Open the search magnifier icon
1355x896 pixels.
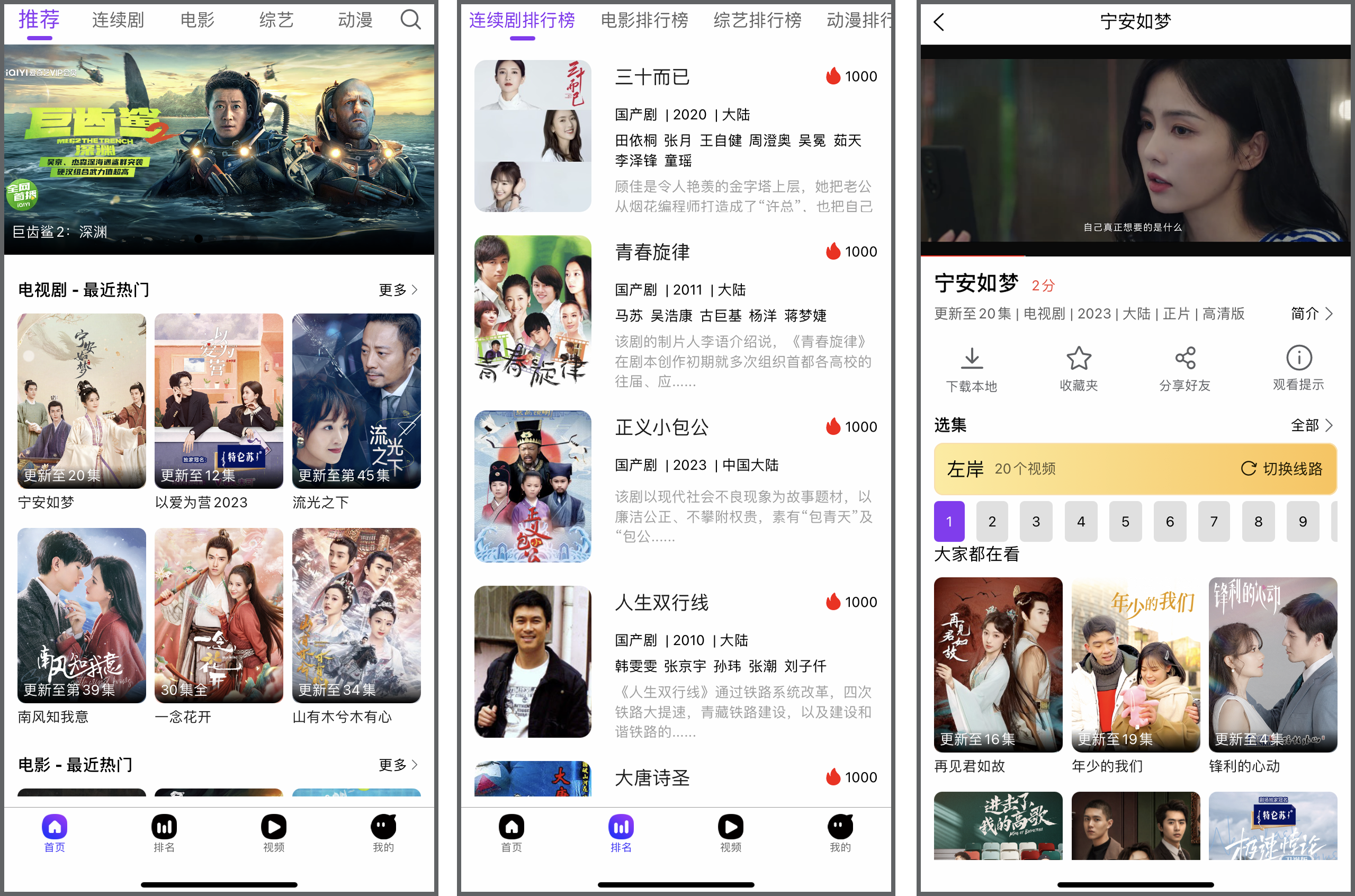click(410, 20)
